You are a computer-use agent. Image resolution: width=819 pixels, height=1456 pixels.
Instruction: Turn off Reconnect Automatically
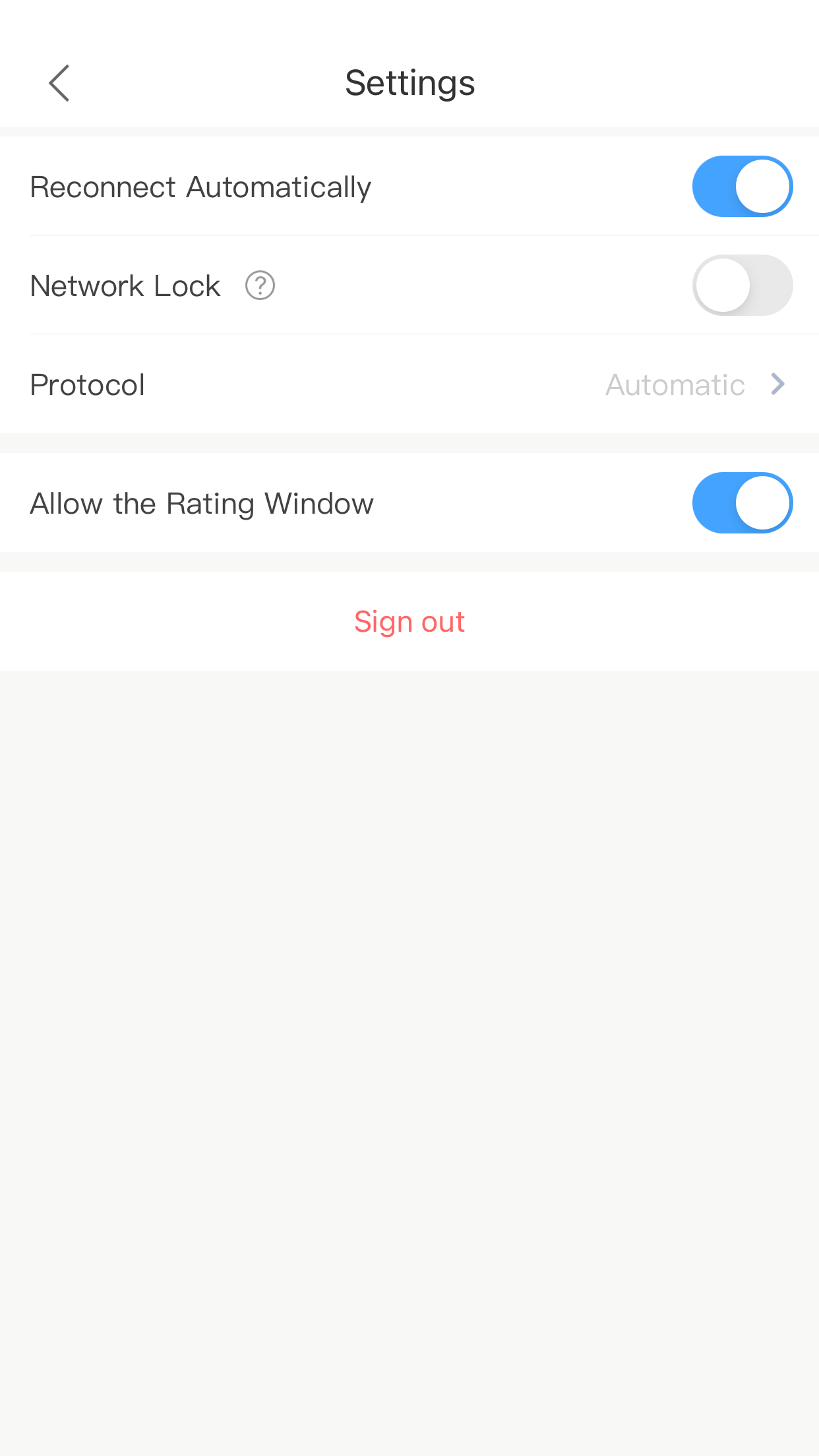743,187
